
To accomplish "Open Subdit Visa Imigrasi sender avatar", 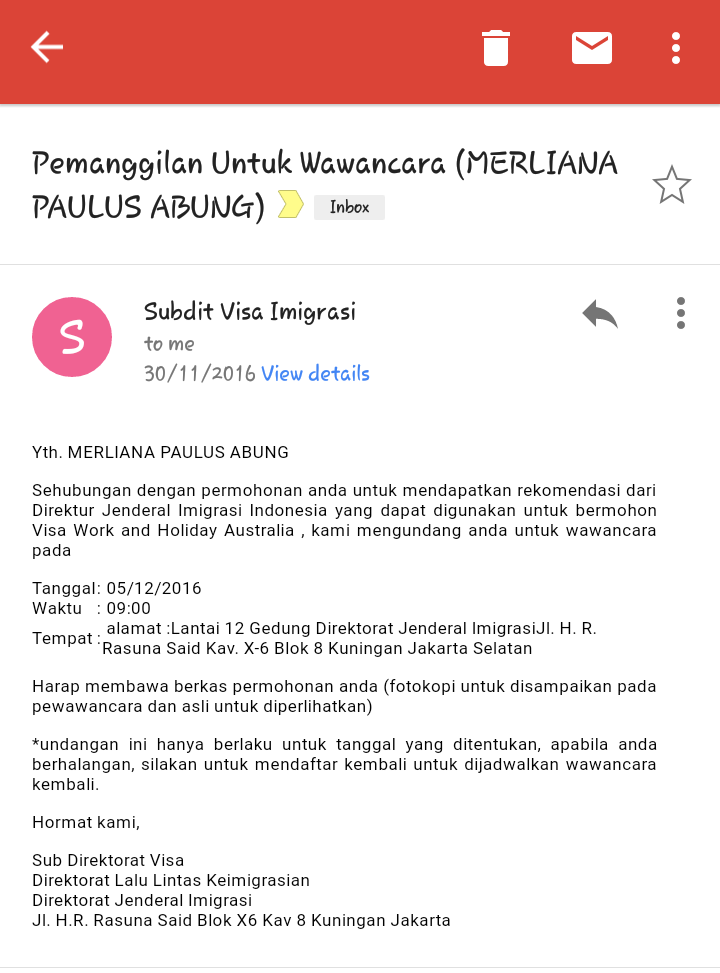I will point(72,337).
